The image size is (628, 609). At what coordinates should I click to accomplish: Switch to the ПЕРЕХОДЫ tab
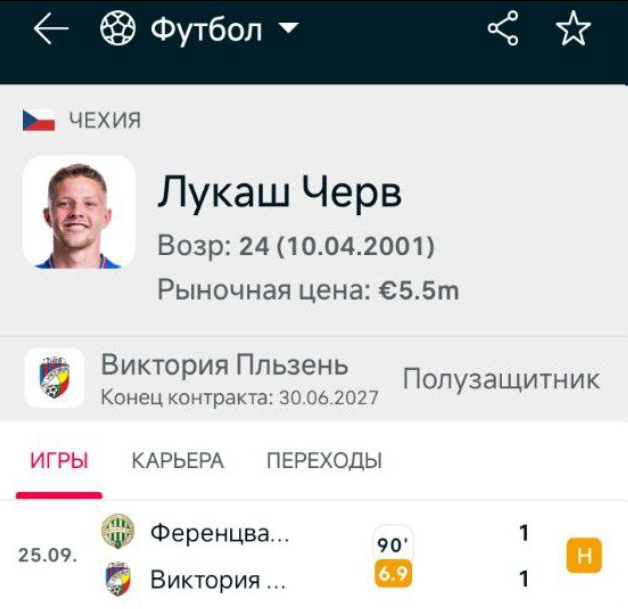coord(324,461)
